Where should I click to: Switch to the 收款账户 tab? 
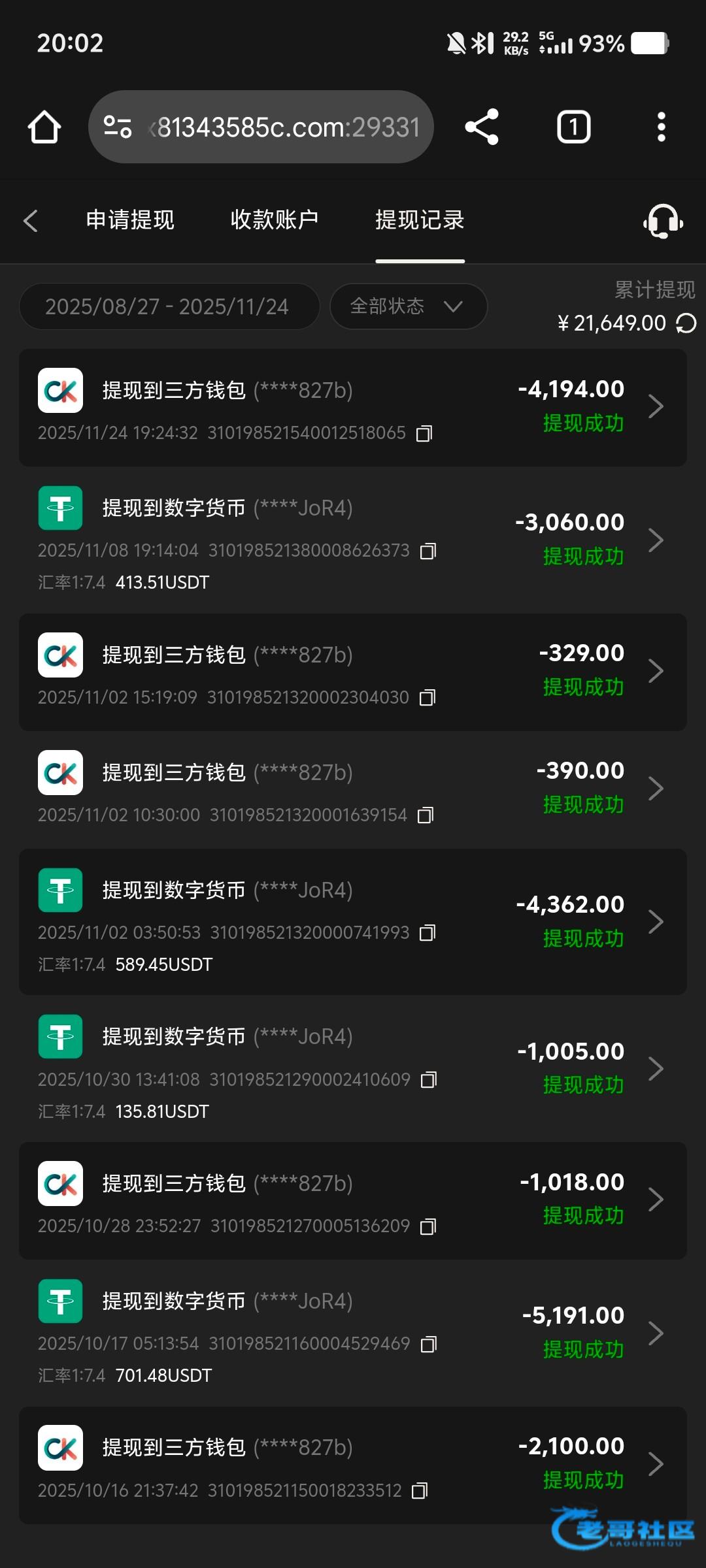275,220
